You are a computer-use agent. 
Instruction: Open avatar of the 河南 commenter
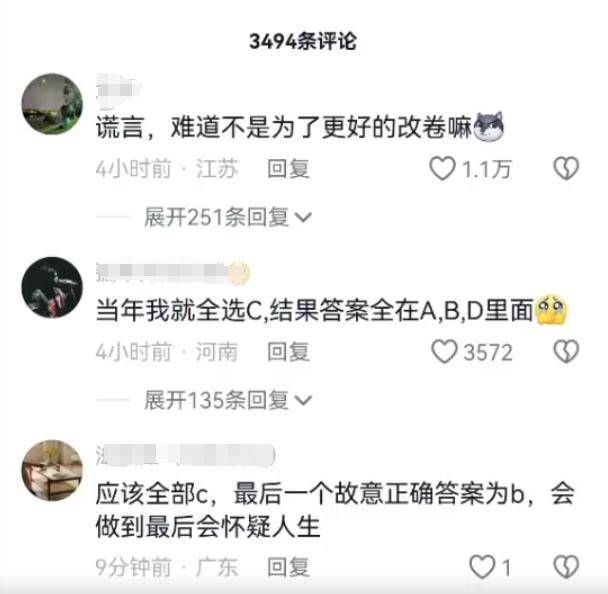pyautogui.click(x=52, y=286)
